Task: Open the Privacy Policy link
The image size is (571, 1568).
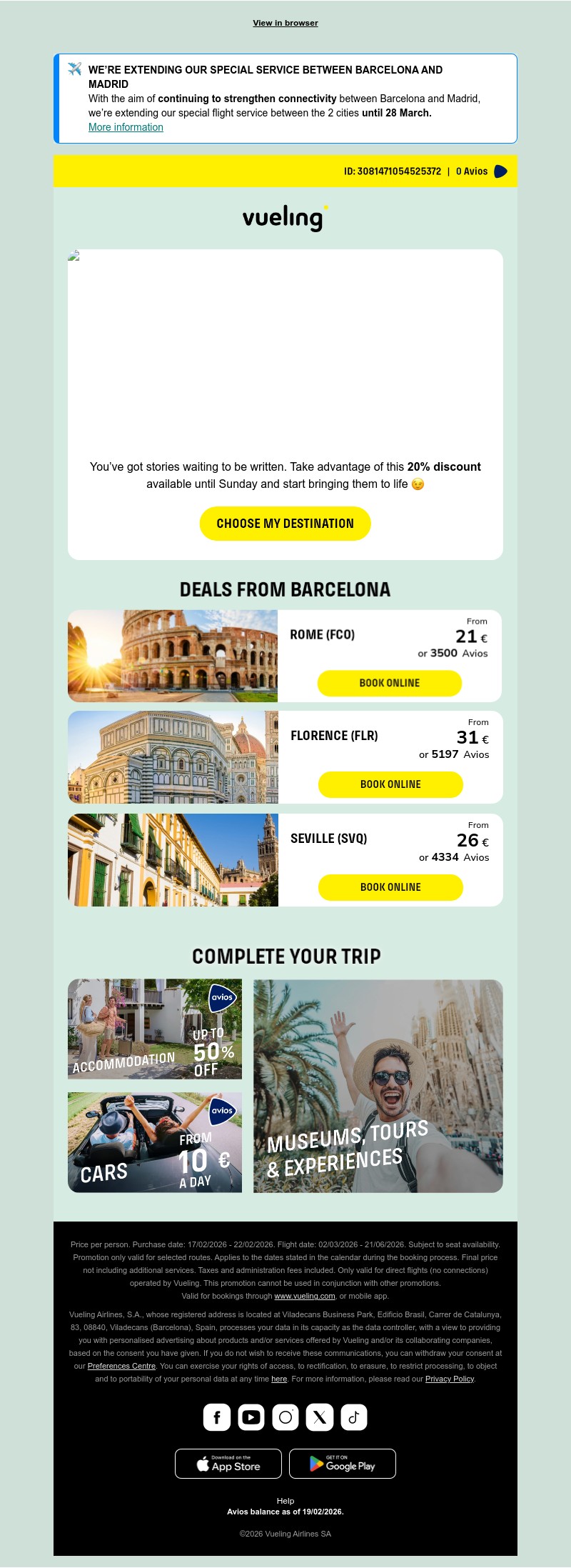Action: pos(450,1379)
